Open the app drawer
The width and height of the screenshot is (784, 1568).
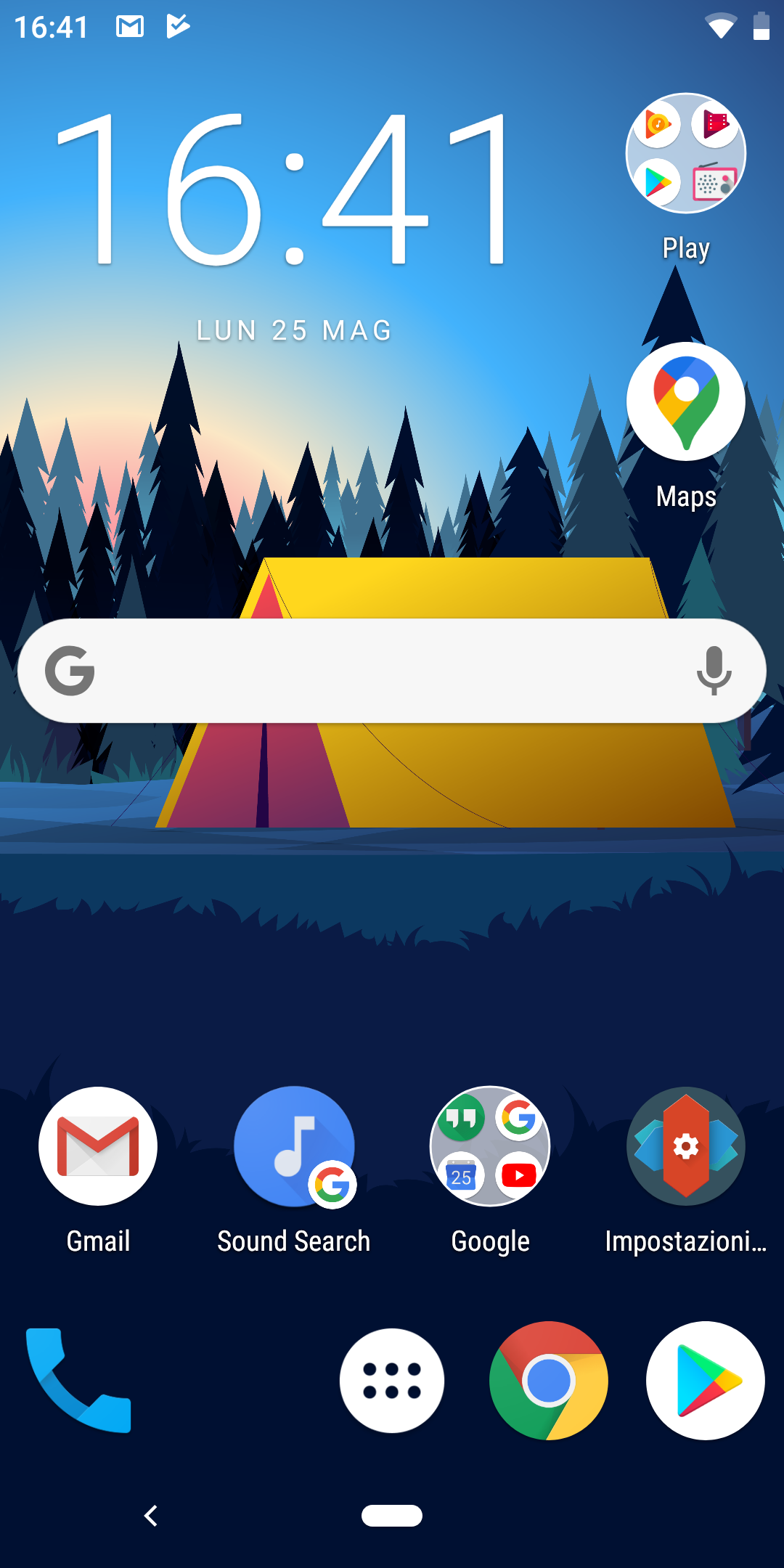click(x=392, y=1381)
